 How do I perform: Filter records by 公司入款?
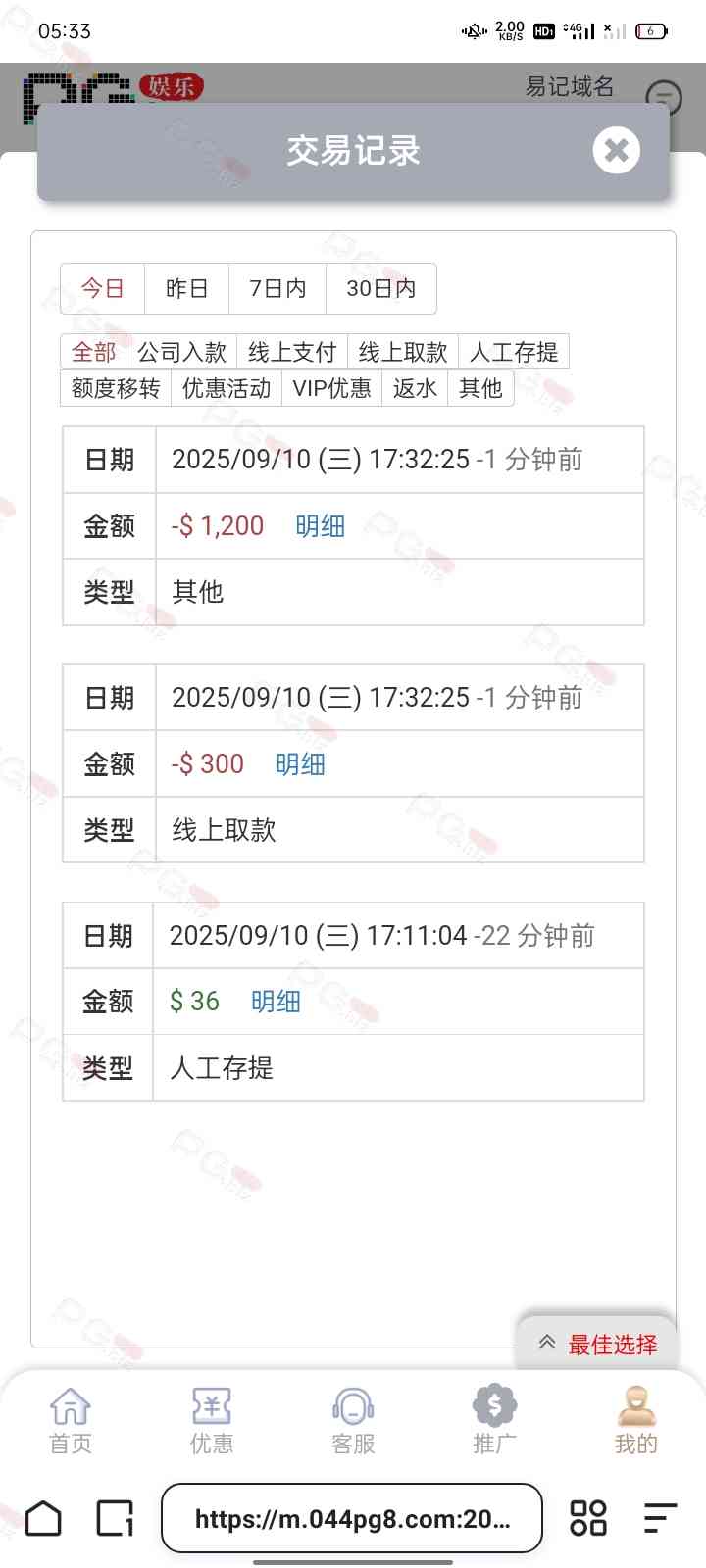click(x=181, y=352)
